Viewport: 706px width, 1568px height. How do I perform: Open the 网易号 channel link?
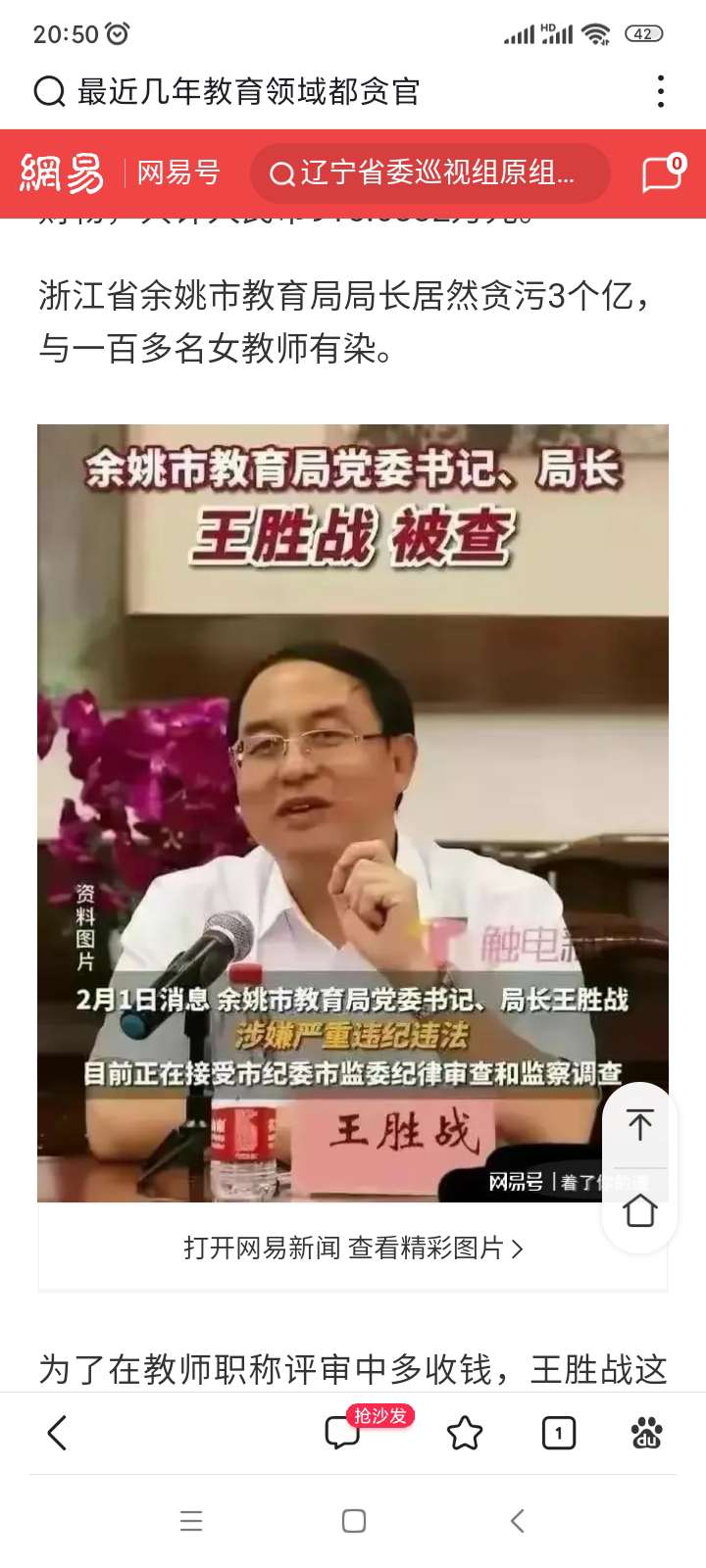click(x=178, y=172)
